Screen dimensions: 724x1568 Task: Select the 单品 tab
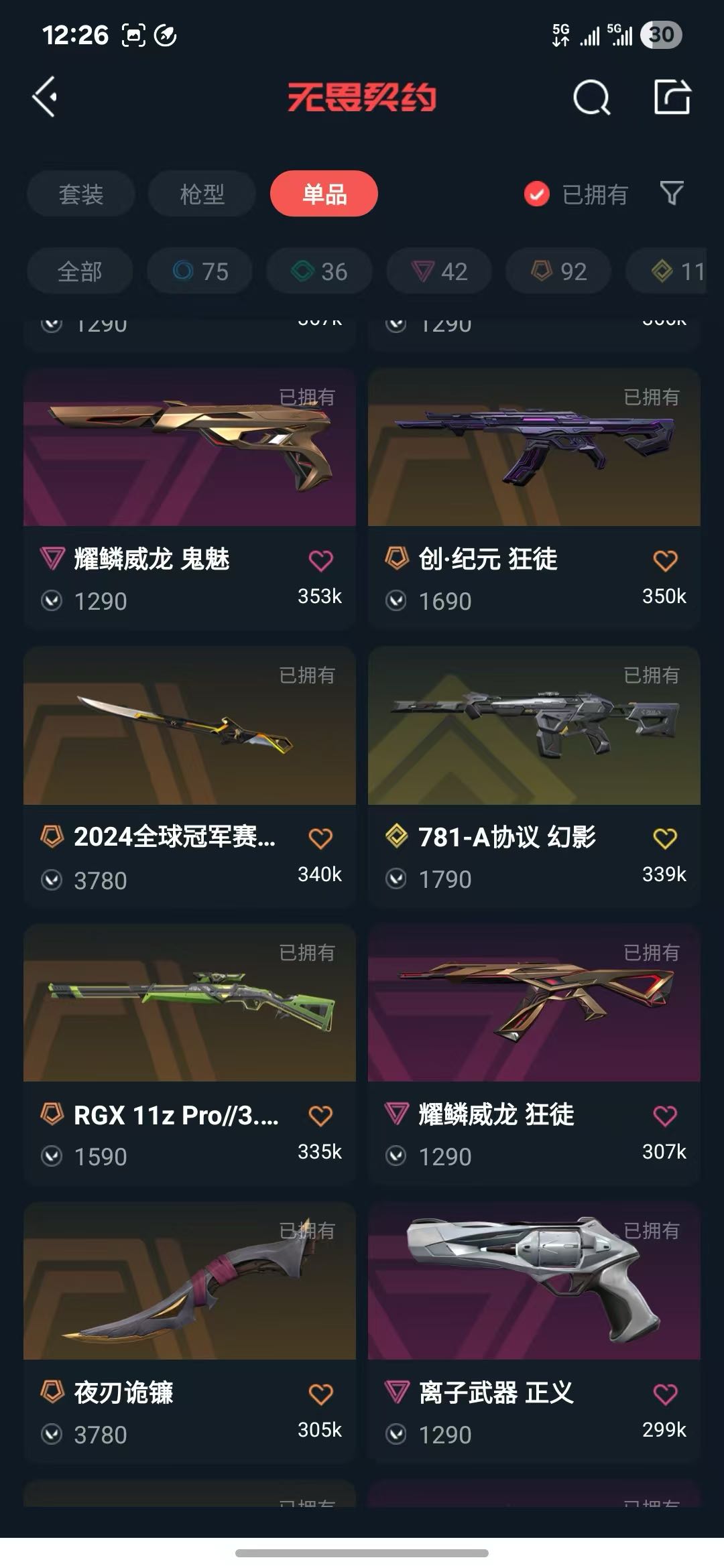[x=324, y=194]
